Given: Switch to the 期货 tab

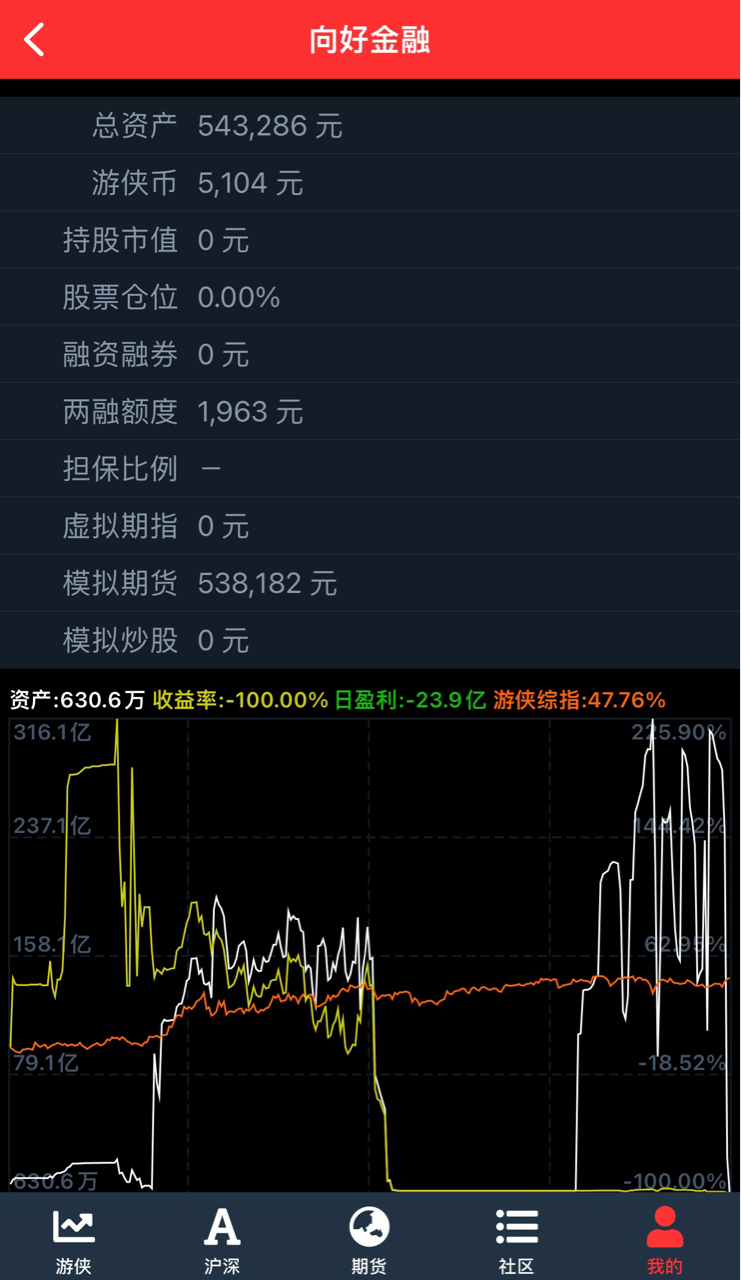Looking at the screenshot, I should point(369,1238).
